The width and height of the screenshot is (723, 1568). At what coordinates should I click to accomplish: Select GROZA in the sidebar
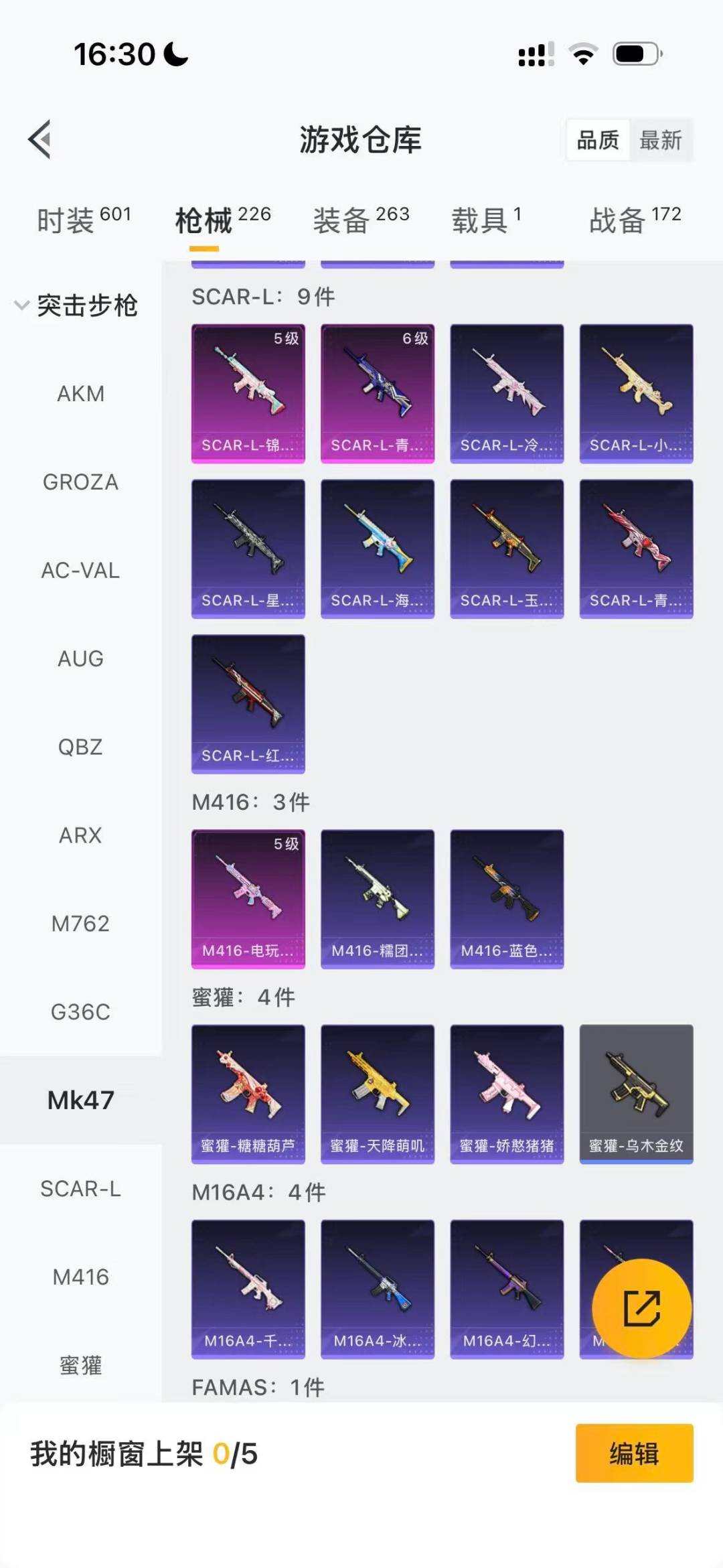click(80, 482)
